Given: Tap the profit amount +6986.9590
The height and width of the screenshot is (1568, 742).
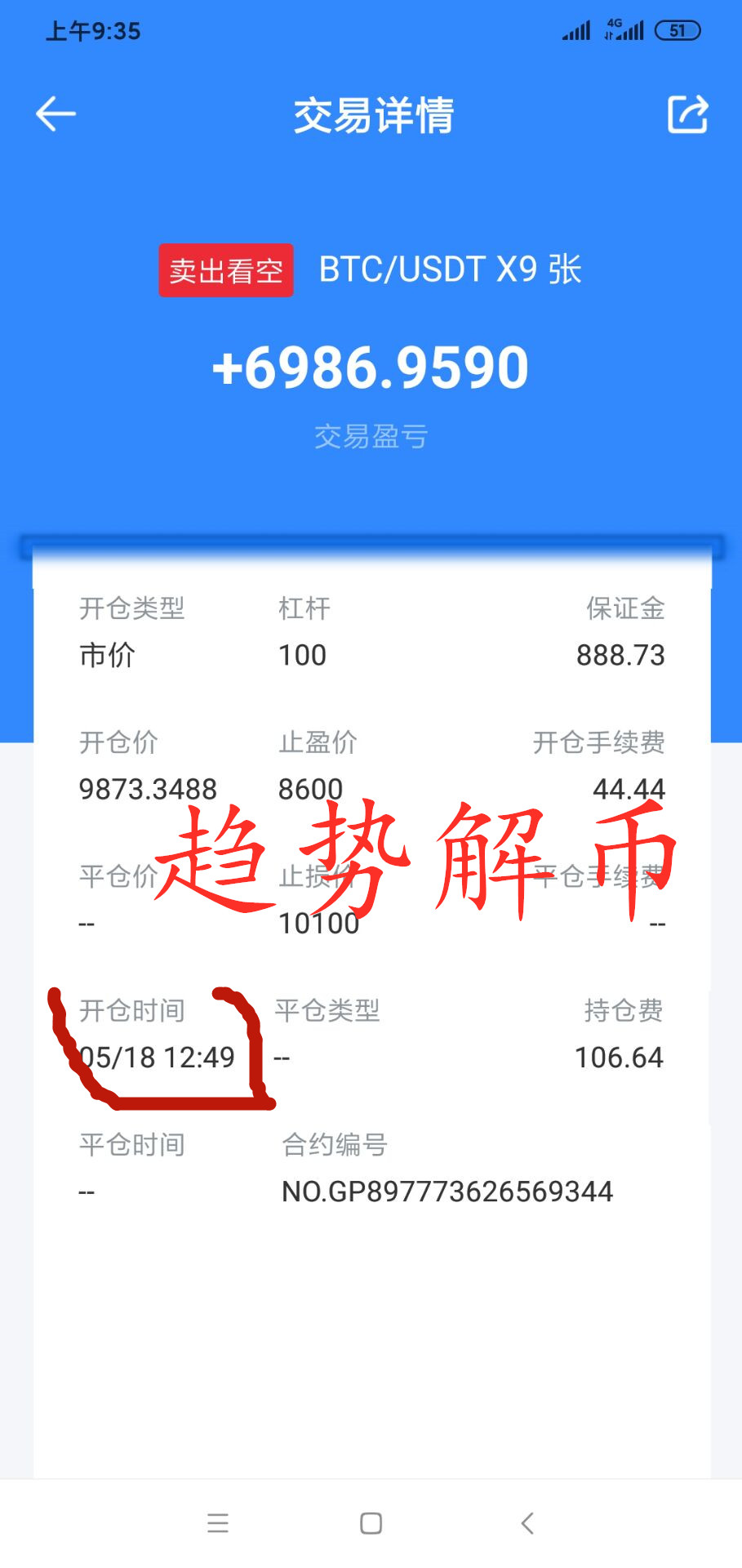Looking at the screenshot, I should point(370,367).
